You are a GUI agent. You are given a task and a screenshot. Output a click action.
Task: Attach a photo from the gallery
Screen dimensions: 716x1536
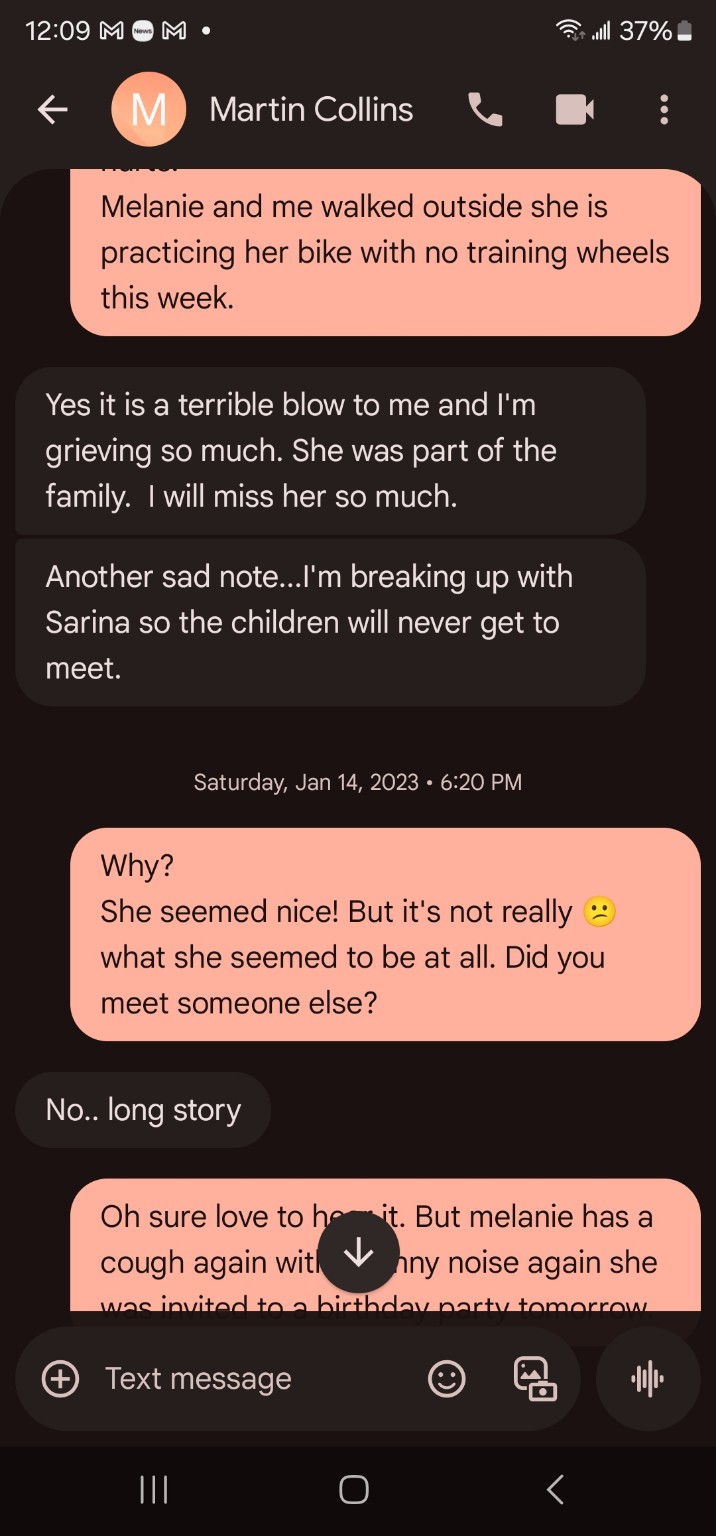(x=535, y=1379)
